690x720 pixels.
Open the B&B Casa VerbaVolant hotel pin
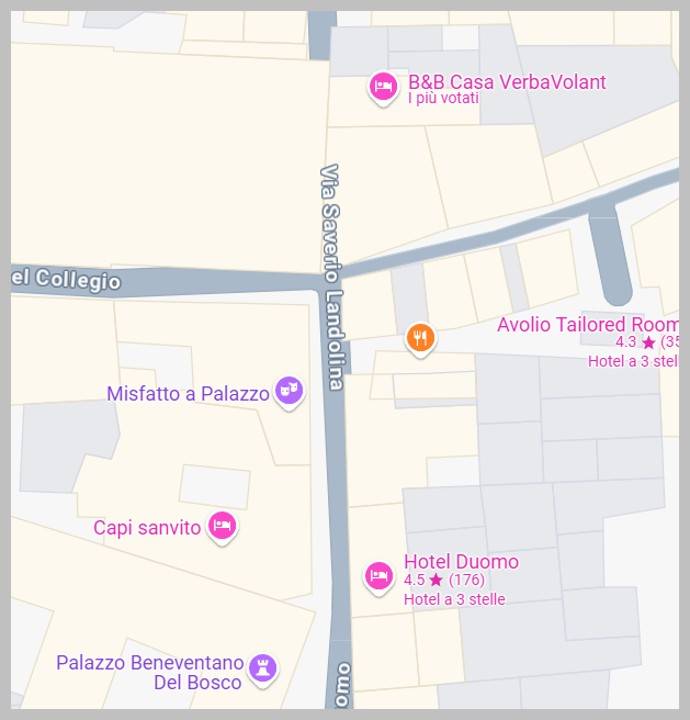(382, 87)
